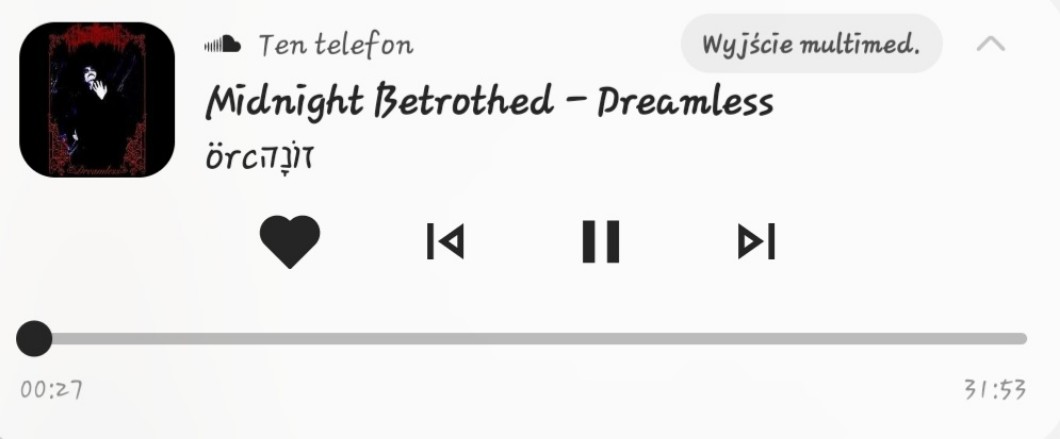Collapse the media player with chevron
The width and height of the screenshot is (1060, 439).
[990, 44]
